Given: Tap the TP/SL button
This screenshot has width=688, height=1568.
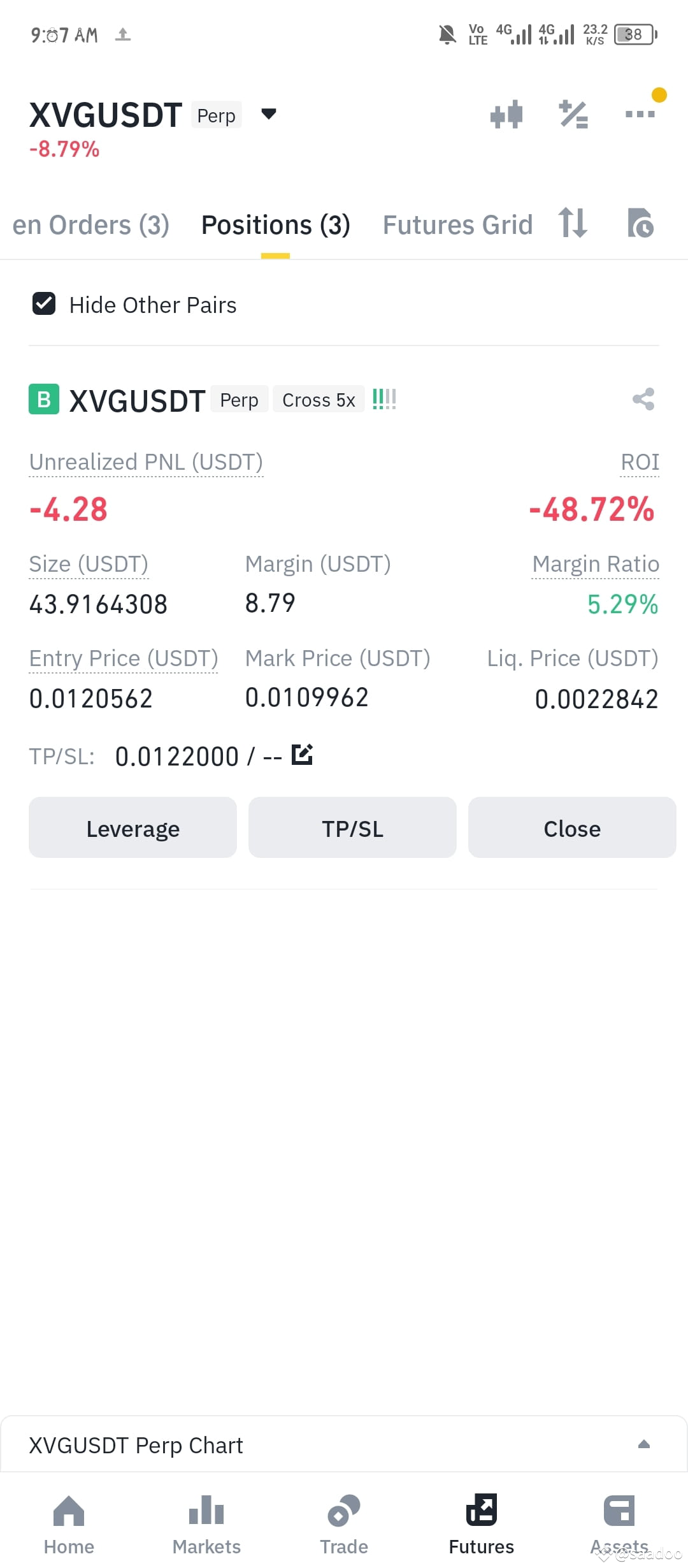Looking at the screenshot, I should pos(352,827).
